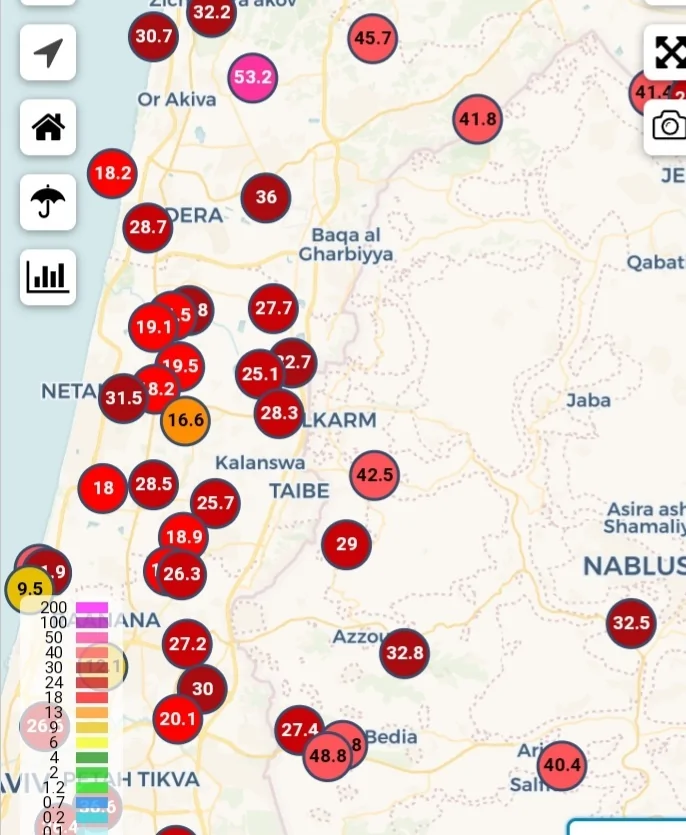Open the pink 53.2 station marker
Screen dimensions: 686x835
click(x=252, y=78)
